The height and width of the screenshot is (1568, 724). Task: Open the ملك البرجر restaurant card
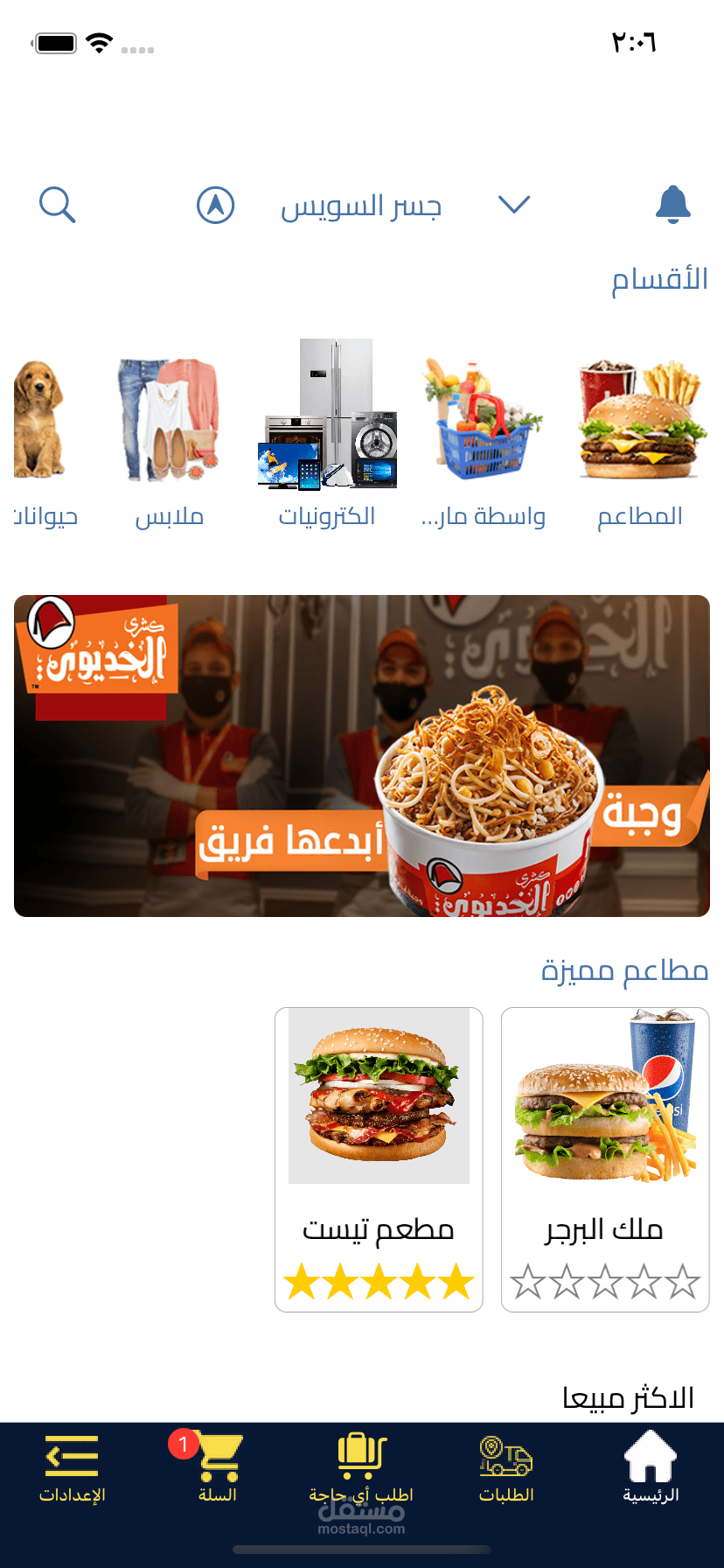pyautogui.click(x=604, y=1158)
